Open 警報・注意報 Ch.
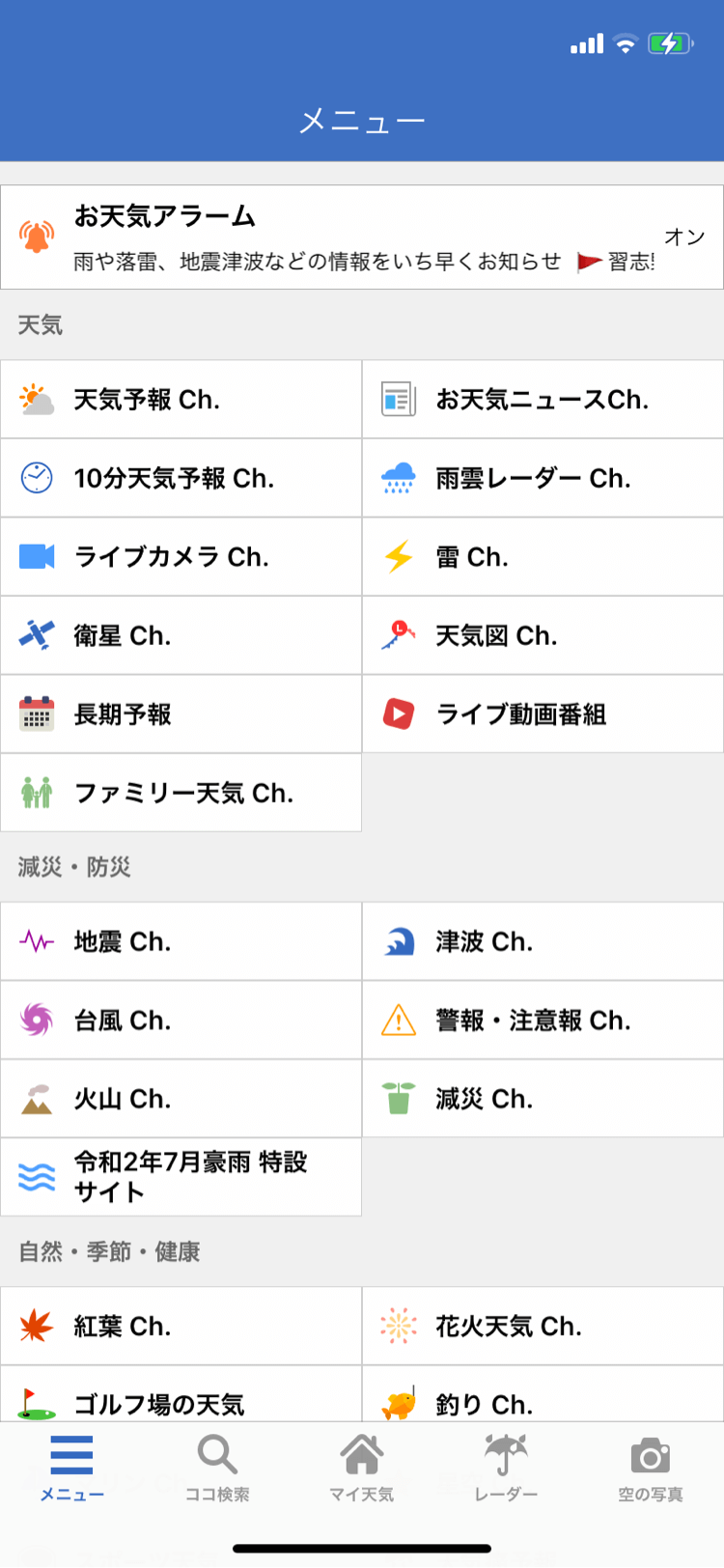 [x=543, y=1021]
